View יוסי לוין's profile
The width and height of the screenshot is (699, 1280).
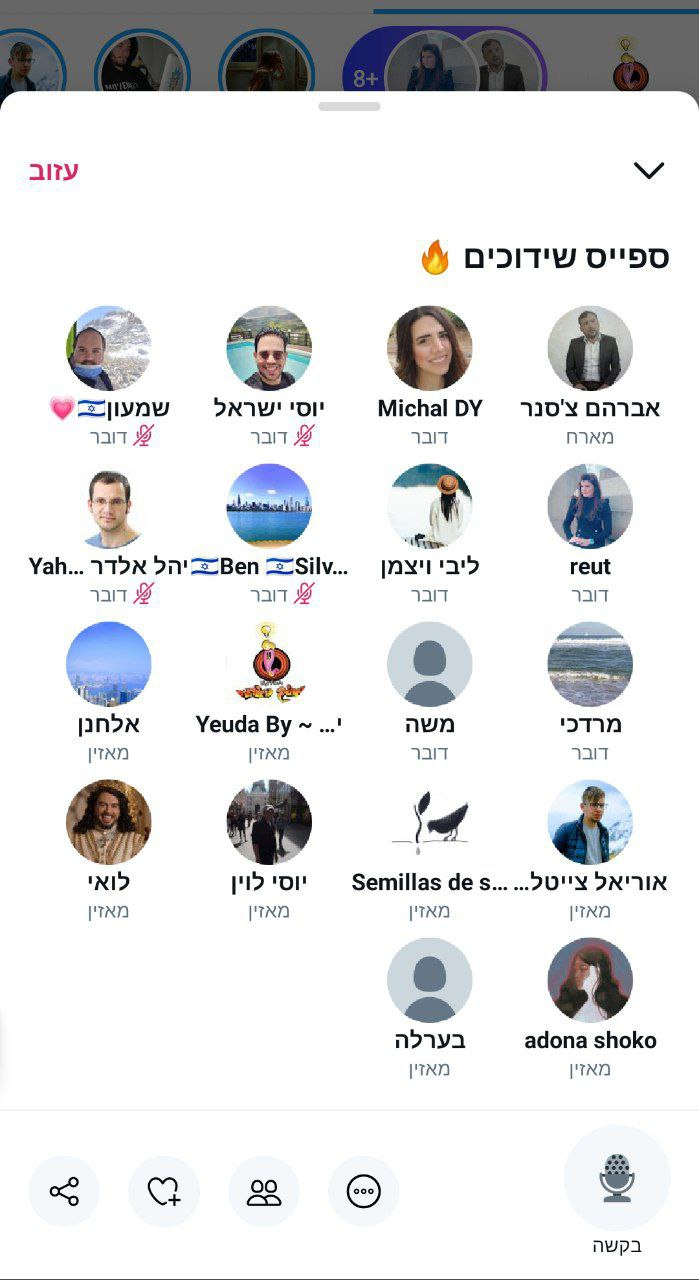tap(269, 822)
